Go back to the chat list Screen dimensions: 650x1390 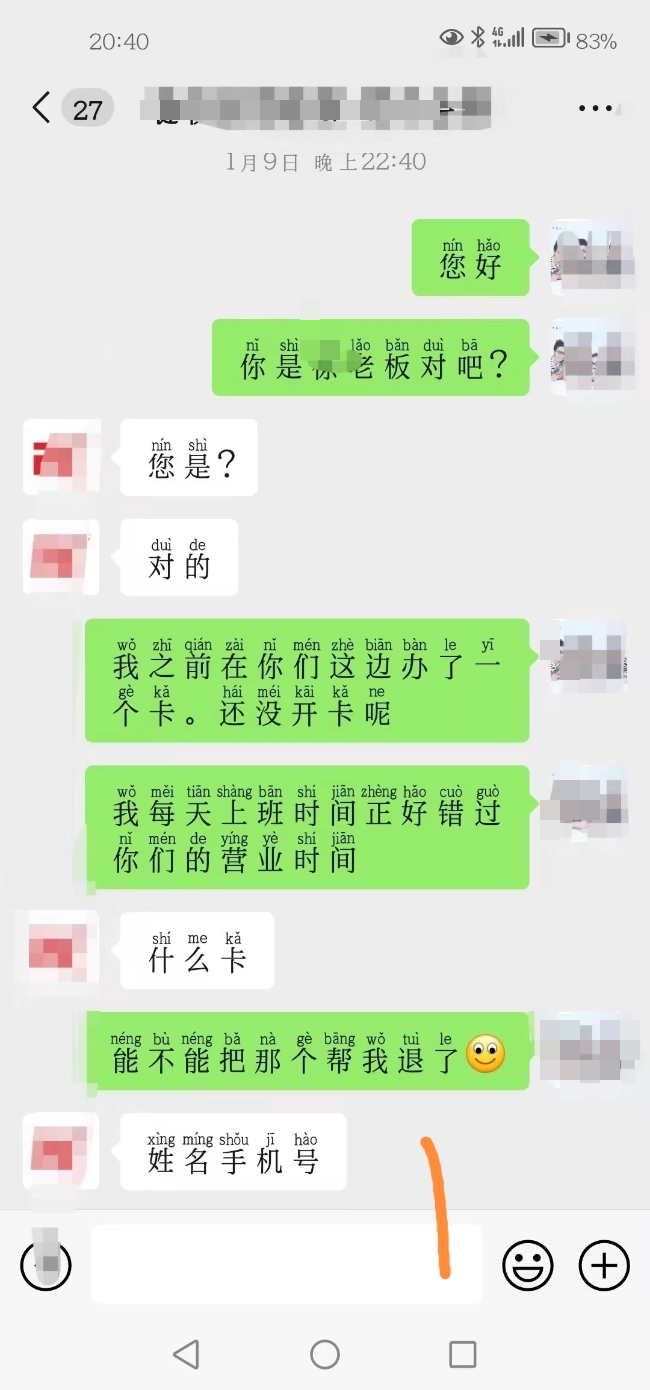click(41, 108)
